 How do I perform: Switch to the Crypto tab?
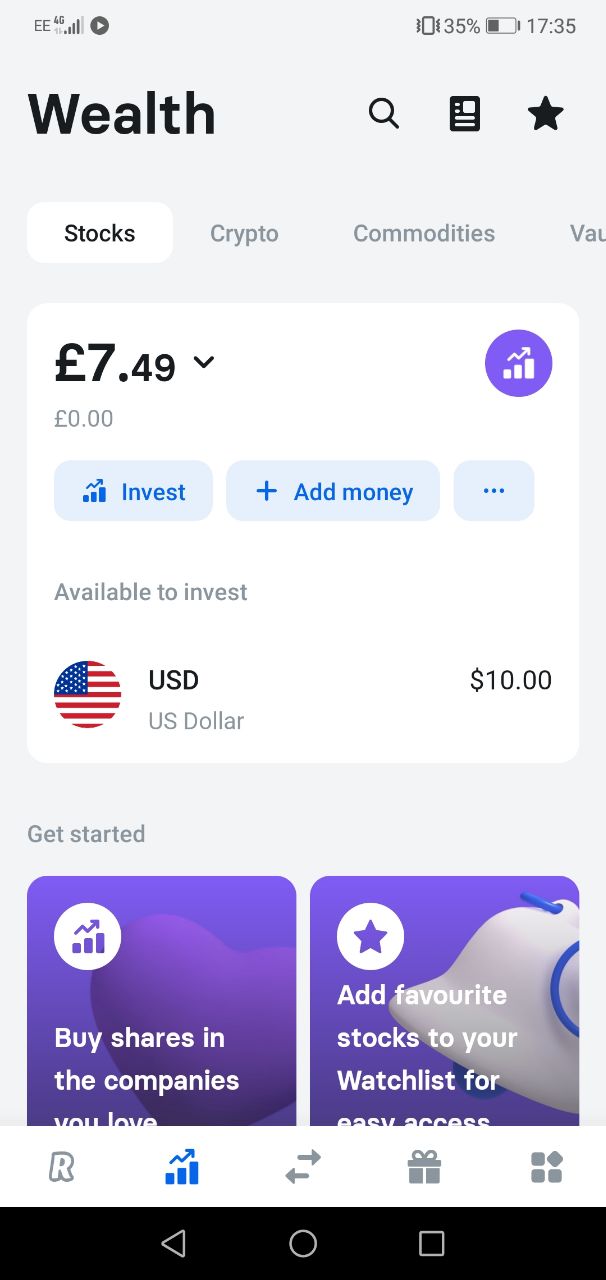tap(244, 233)
